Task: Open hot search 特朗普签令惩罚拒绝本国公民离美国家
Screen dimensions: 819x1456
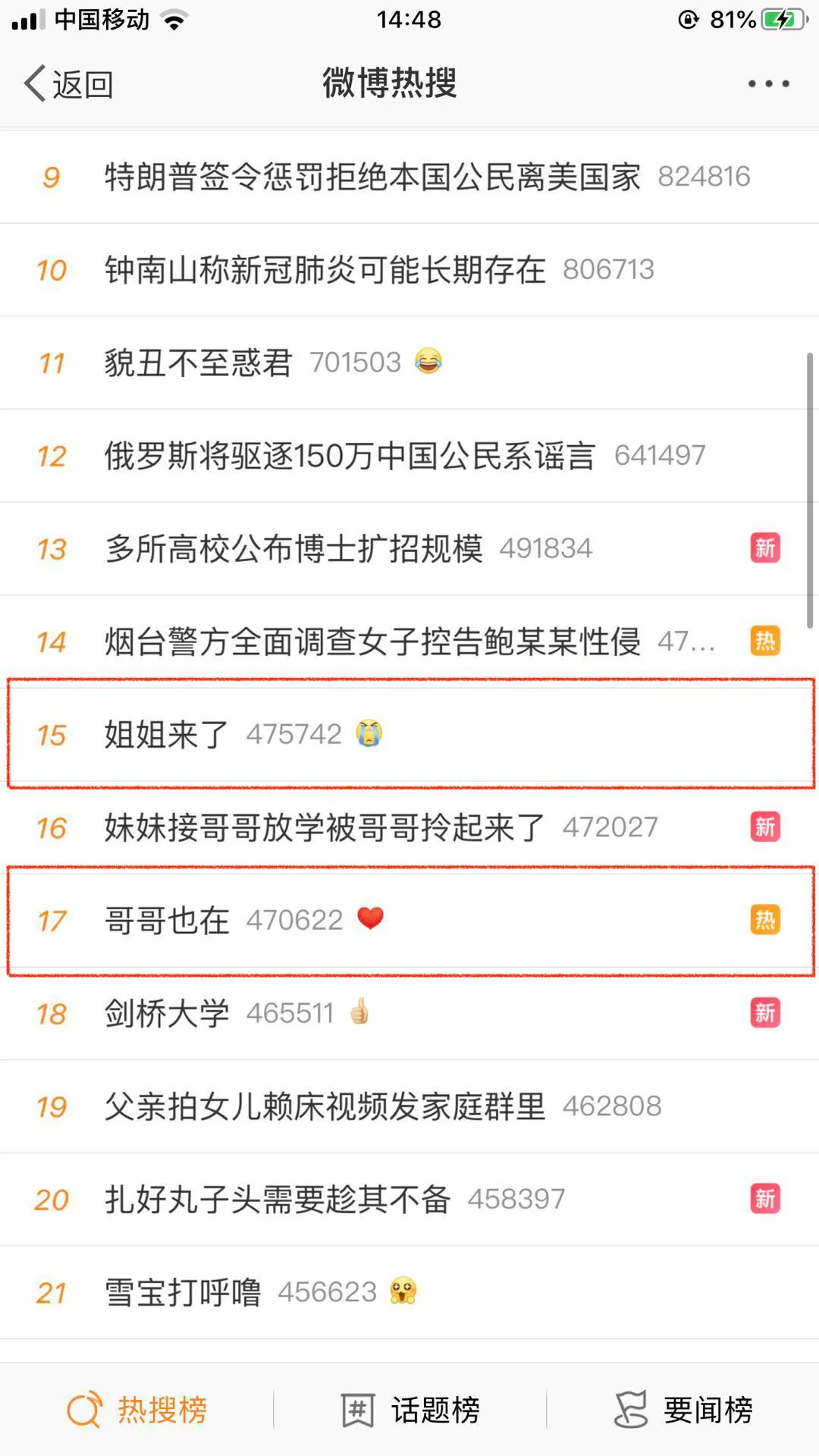Action: [372, 177]
